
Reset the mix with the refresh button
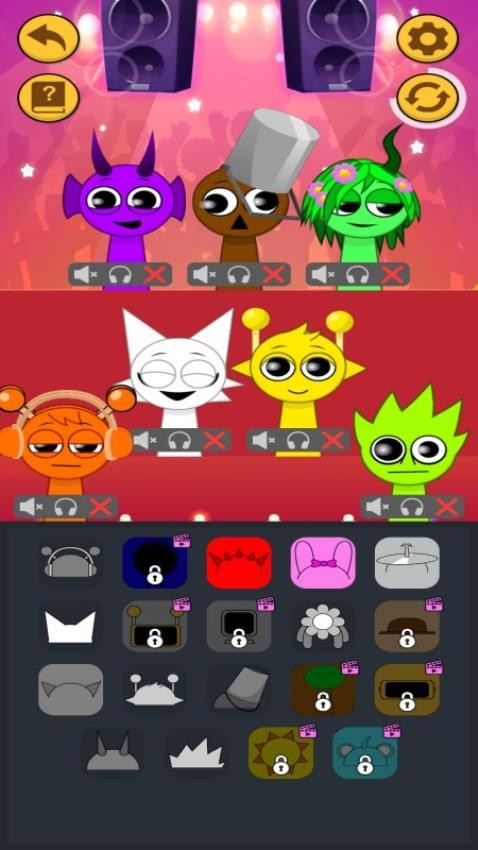click(428, 98)
